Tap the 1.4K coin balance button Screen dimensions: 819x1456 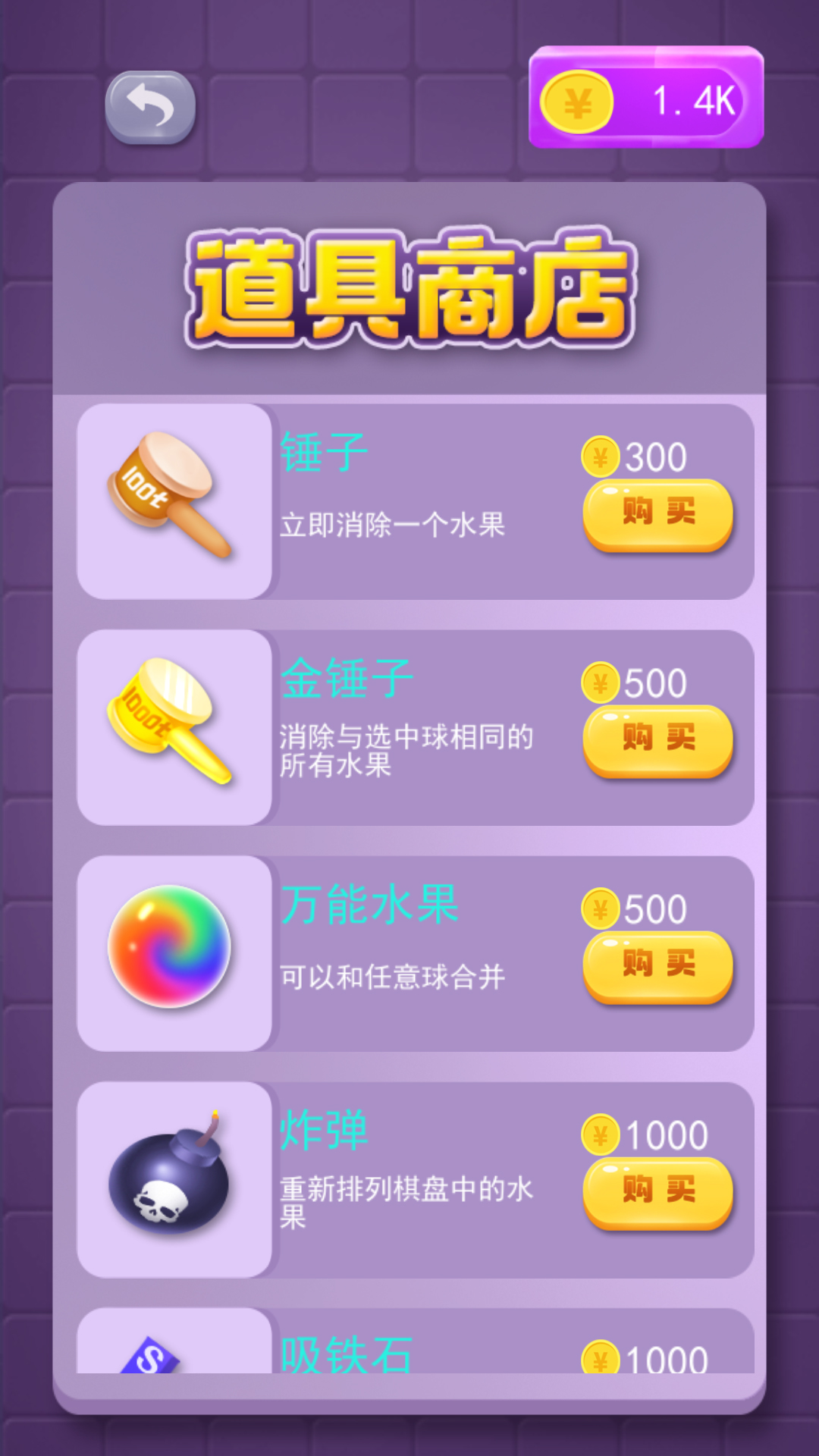(x=646, y=97)
